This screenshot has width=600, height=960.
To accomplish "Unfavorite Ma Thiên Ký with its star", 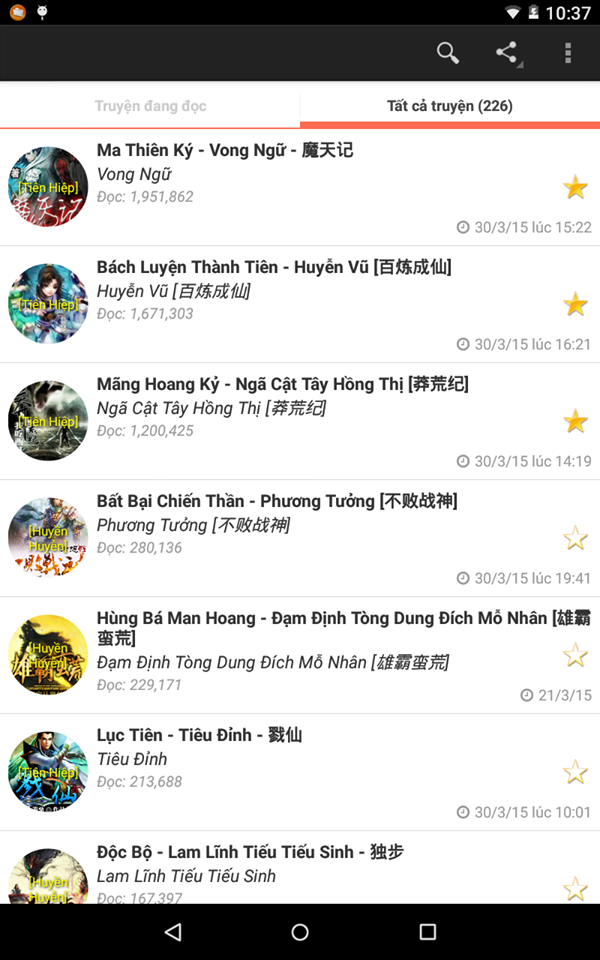I will click(575, 187).
